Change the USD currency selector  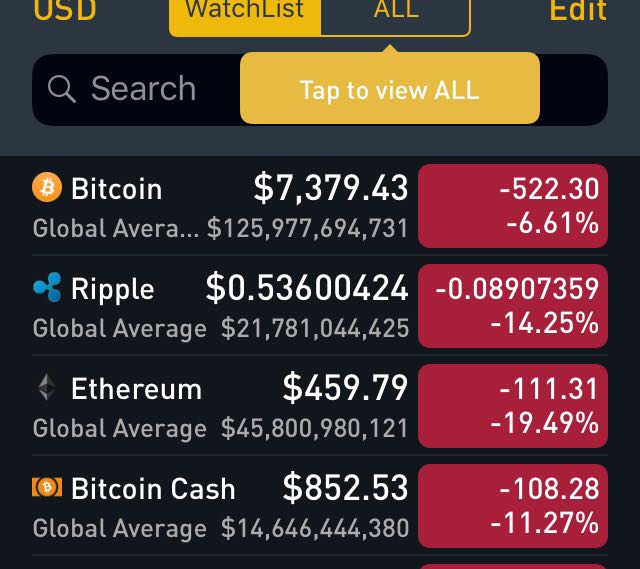click(x=65, y=12)
